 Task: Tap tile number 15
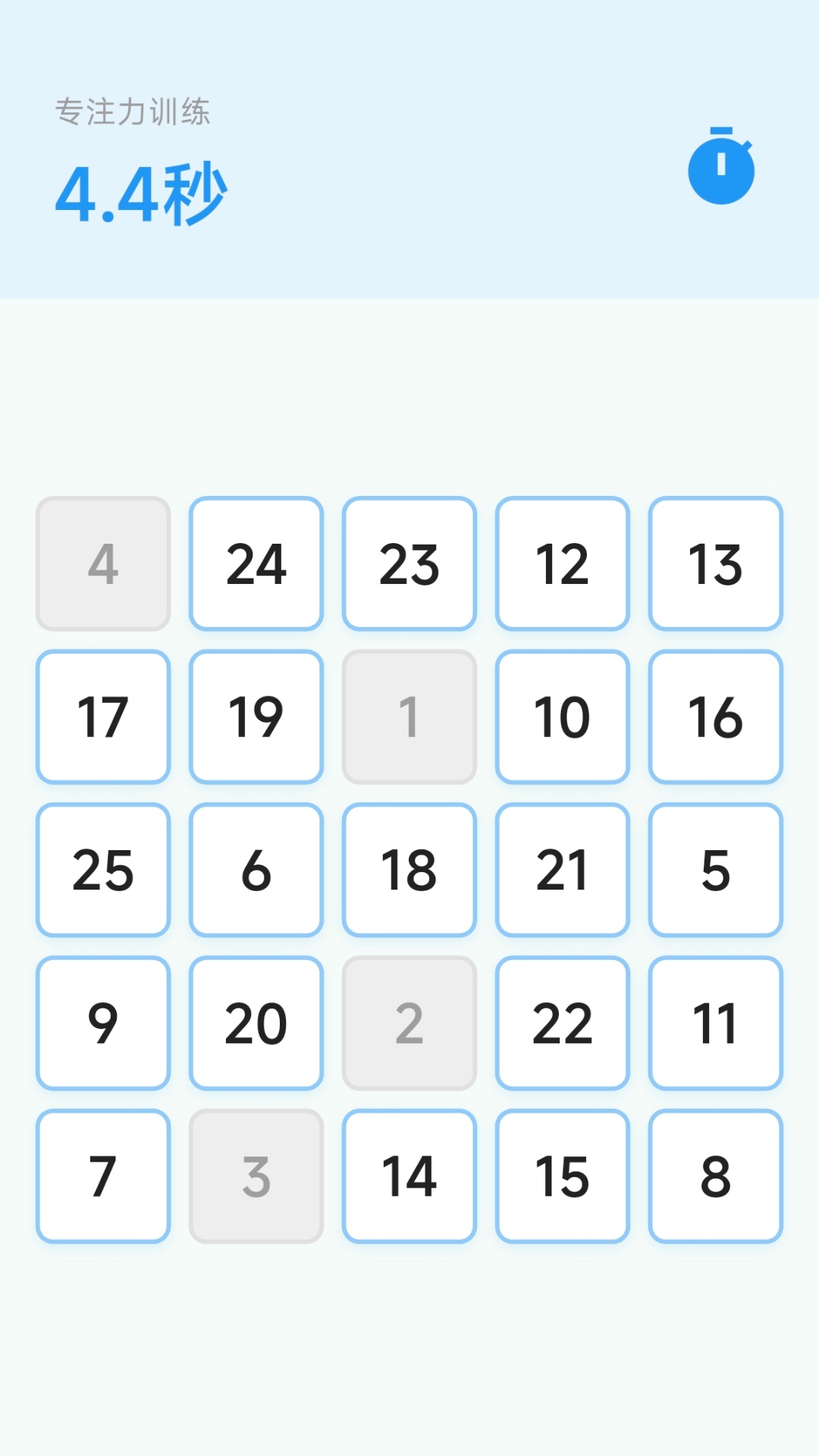pyautogui.click(x=562, y=1176)
